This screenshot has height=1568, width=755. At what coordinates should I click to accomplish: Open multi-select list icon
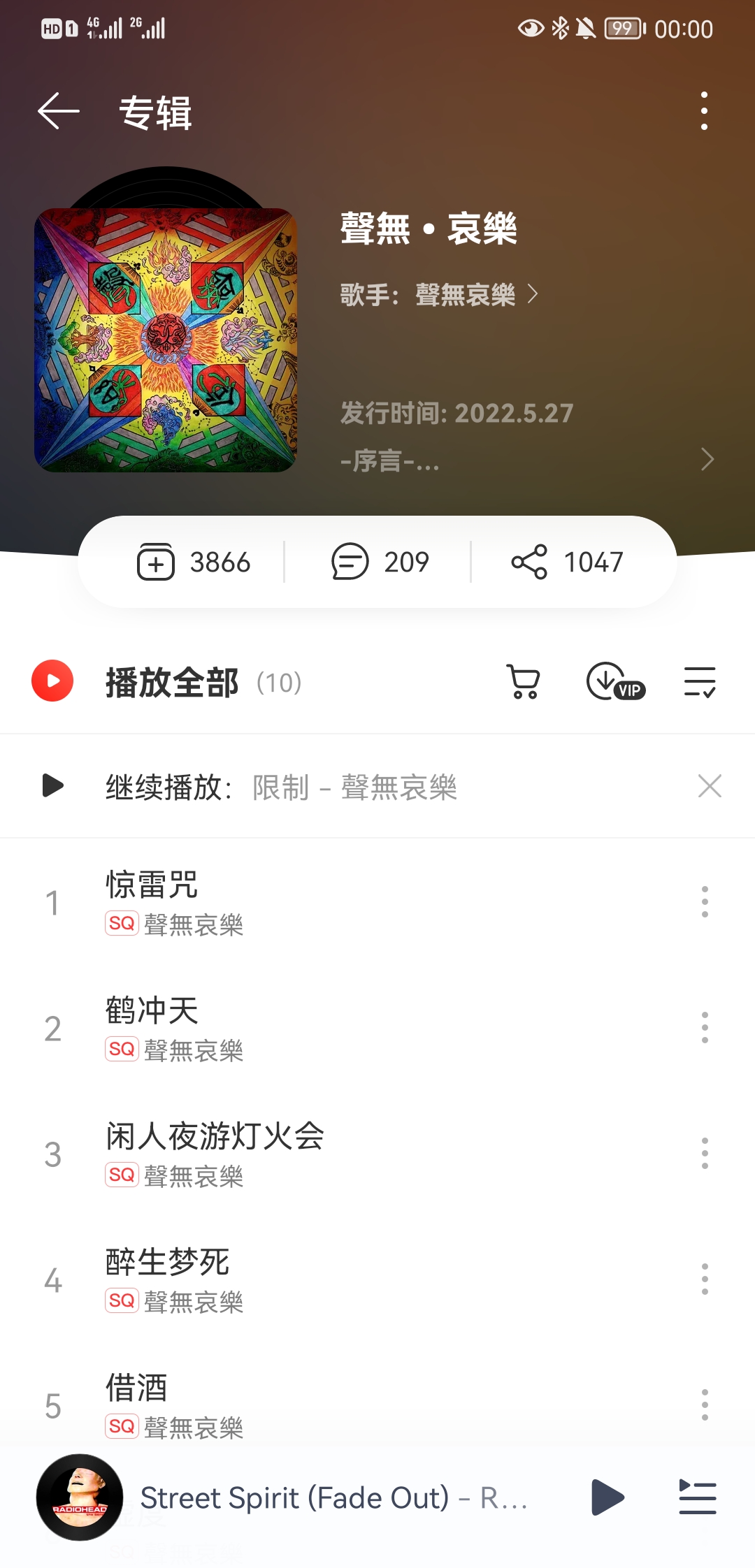[700, 682]
